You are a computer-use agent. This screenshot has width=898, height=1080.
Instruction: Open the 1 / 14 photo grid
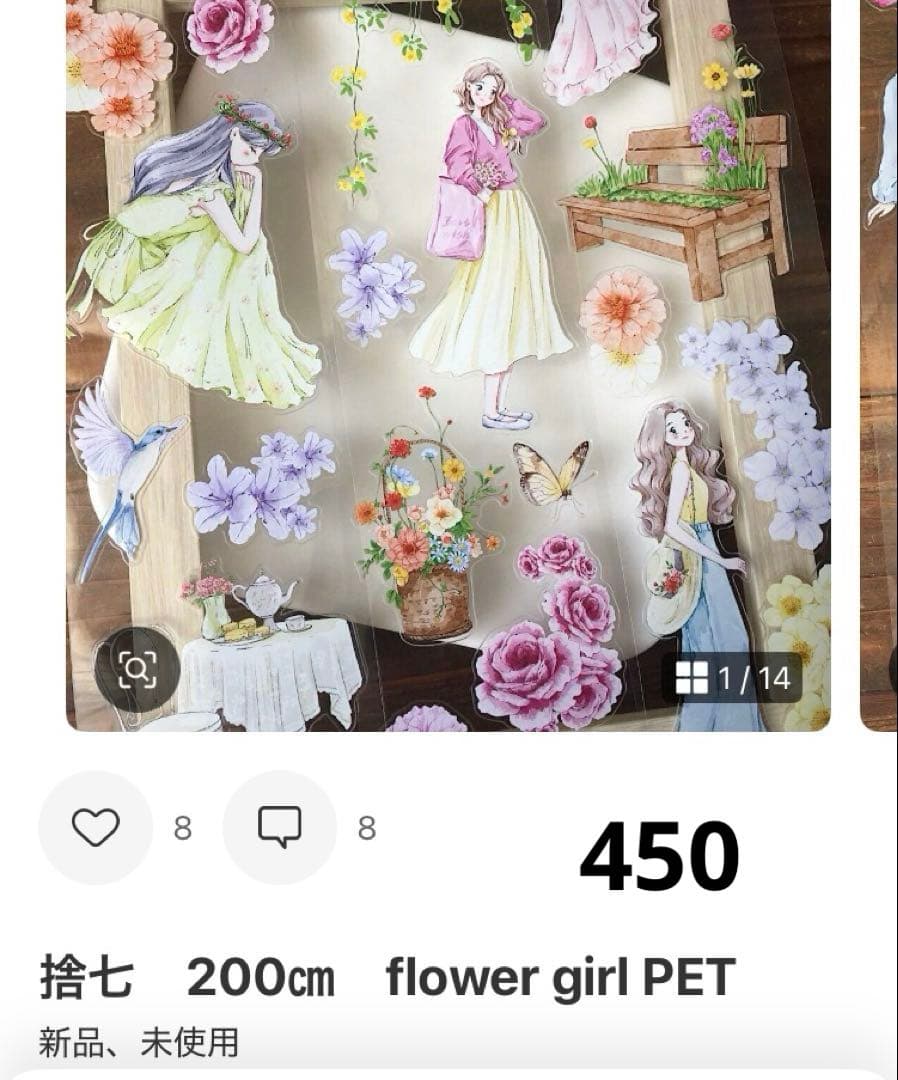pyautogui.click(x=733, y=679)
